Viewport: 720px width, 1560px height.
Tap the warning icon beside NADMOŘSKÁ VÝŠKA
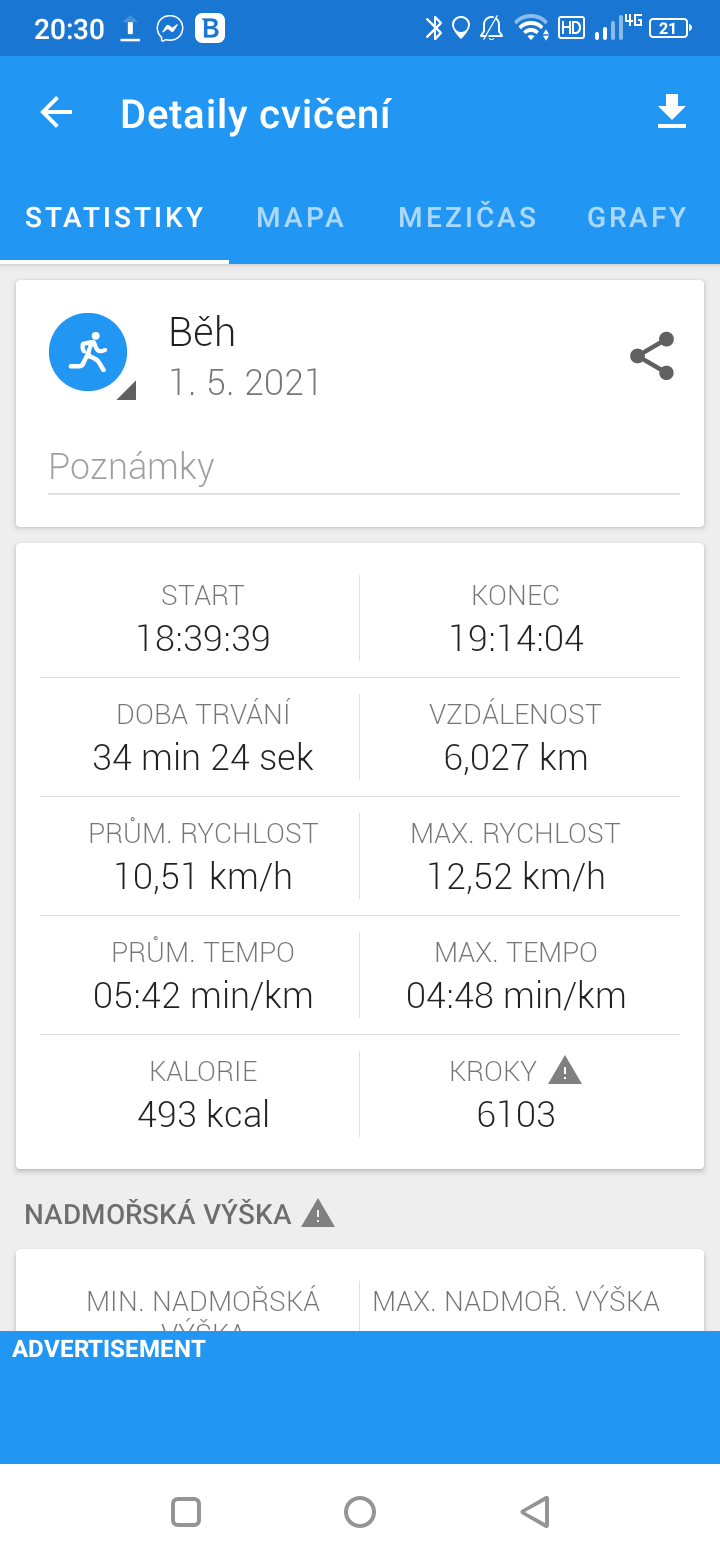[x=318, y=1214]
